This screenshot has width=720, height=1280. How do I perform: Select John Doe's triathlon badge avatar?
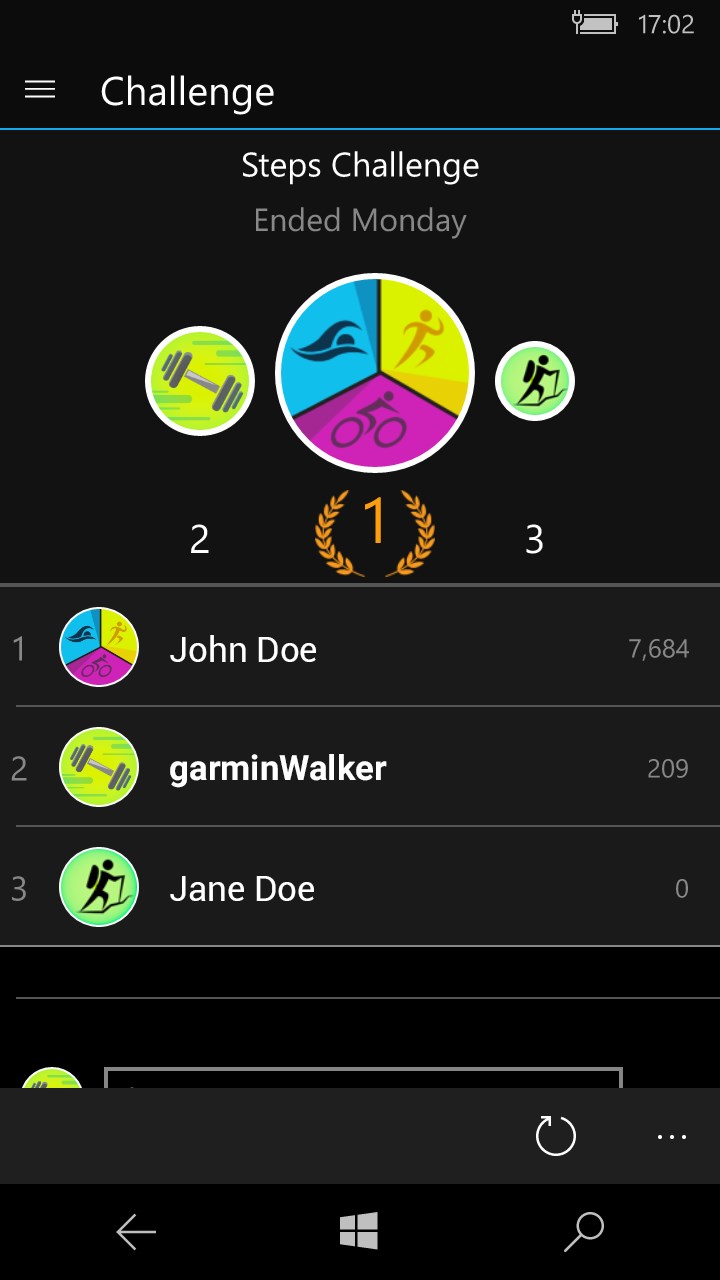coord(98,648)
